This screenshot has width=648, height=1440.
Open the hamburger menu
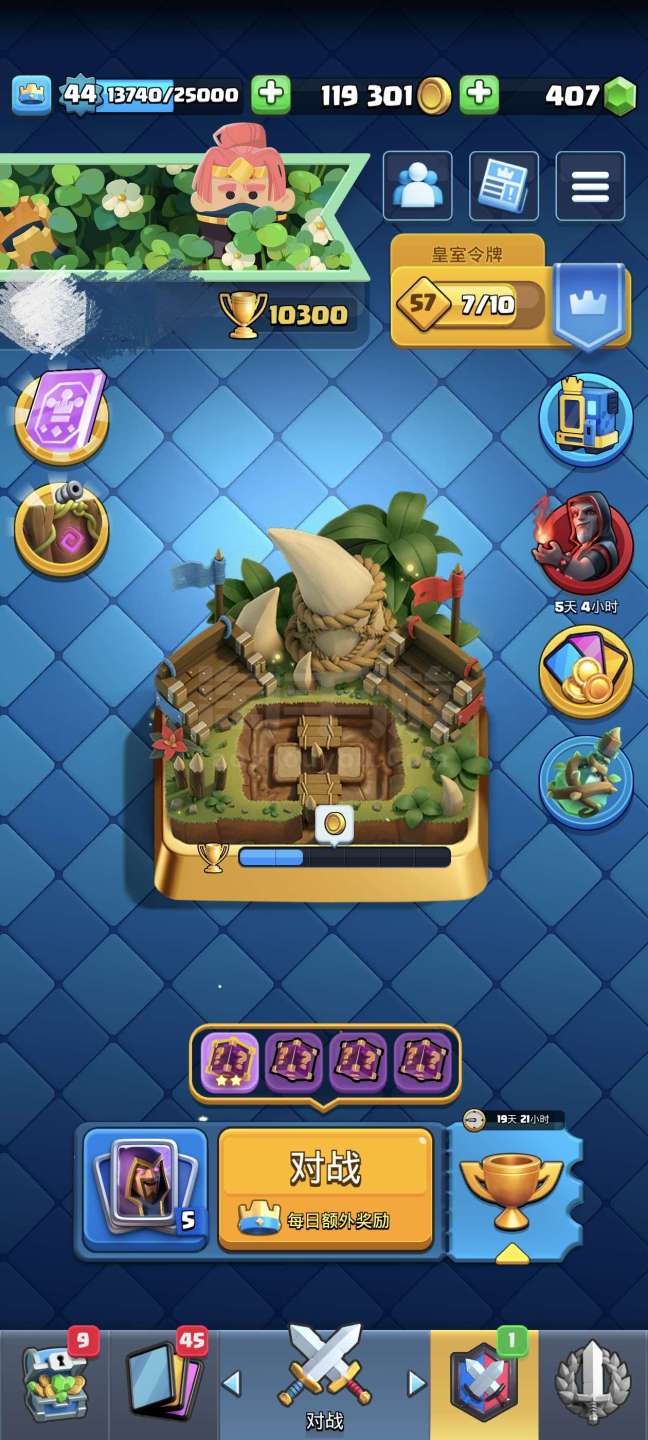590,186
